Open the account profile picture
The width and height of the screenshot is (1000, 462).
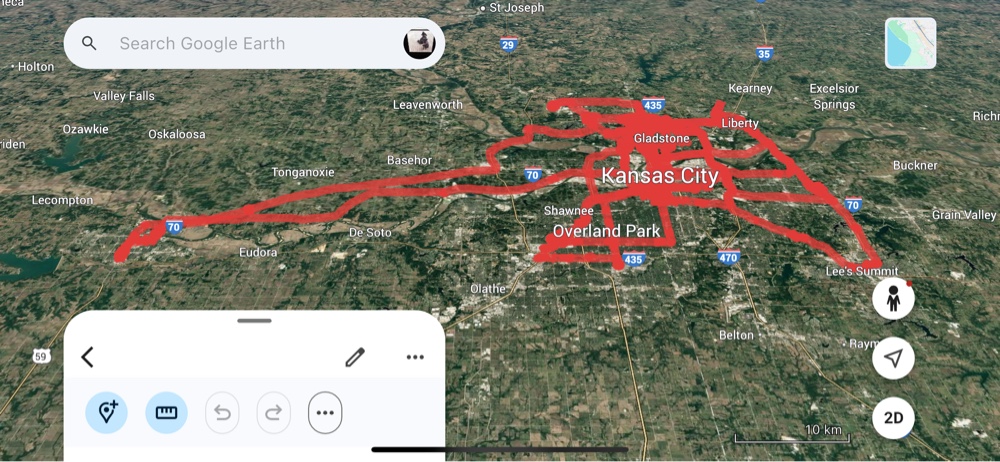tap(419, 43)
